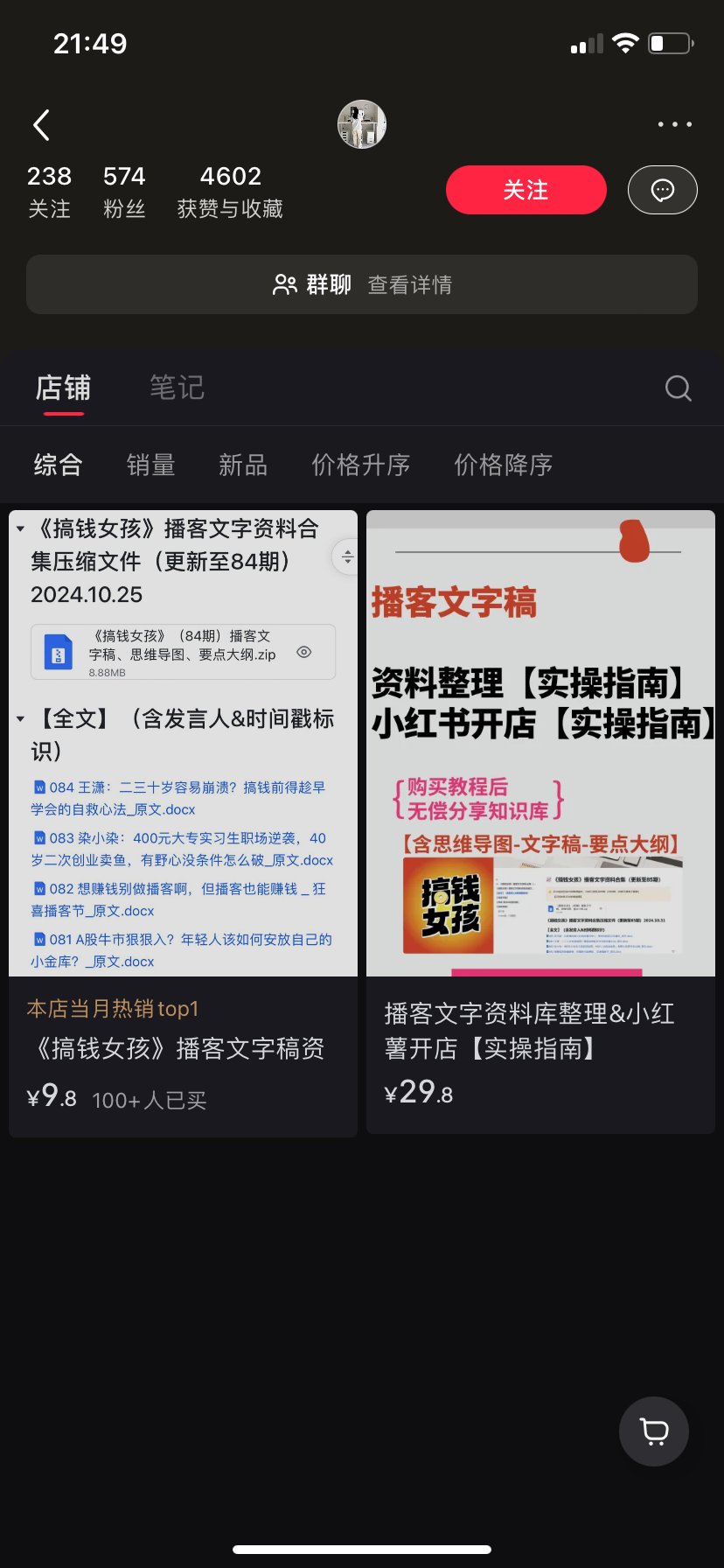This screenshot has height=1568, width=724.
Task: Search within the shop
Action: pos(678,388)
